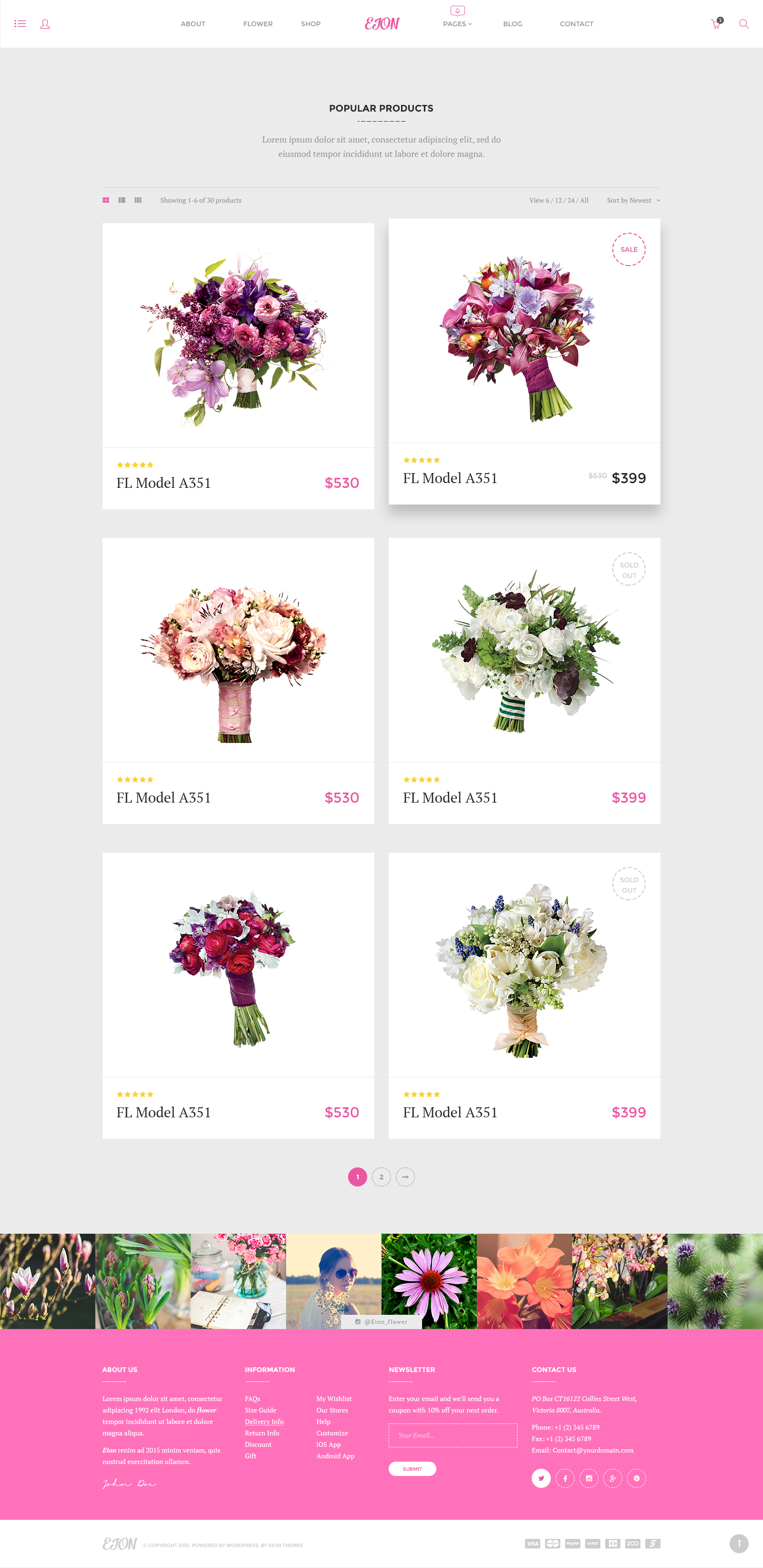Tap the next page arrow

tap(405, 1176)
